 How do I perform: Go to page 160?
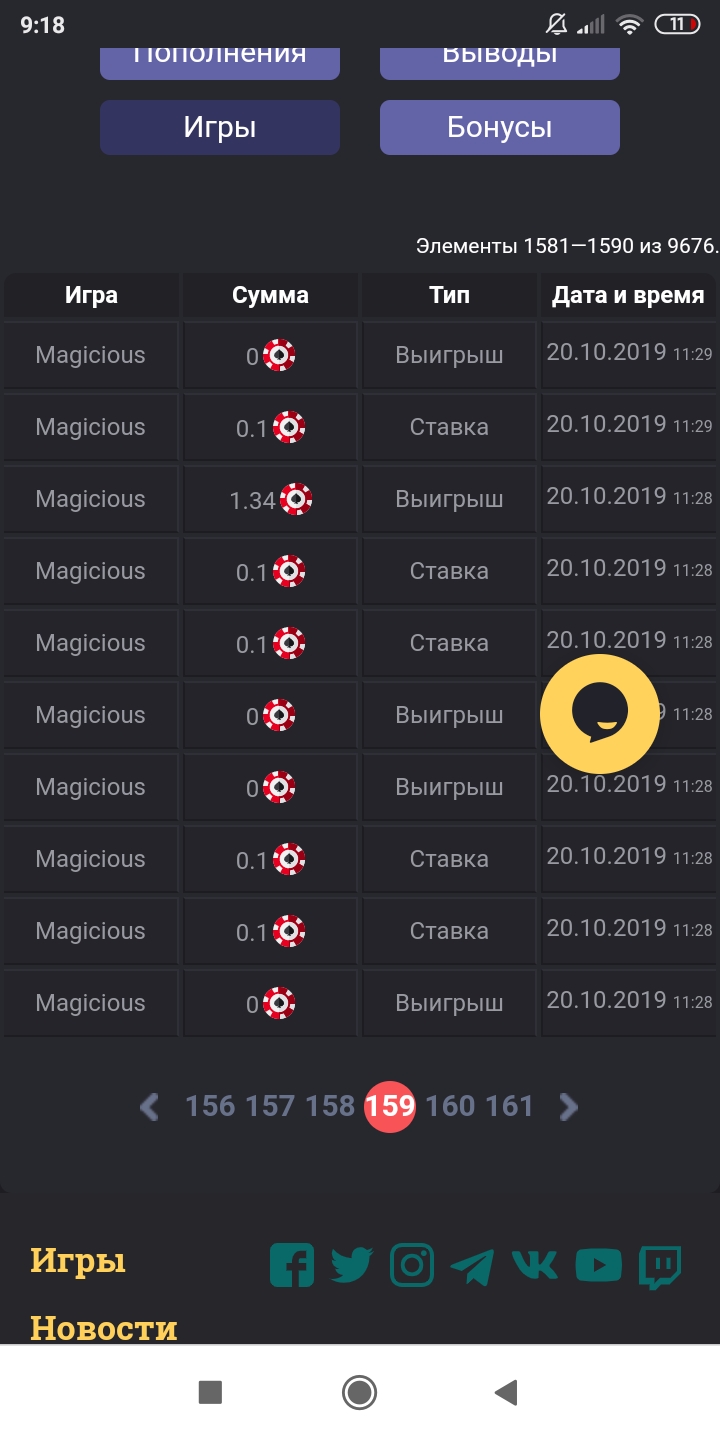coord(450,1106)
